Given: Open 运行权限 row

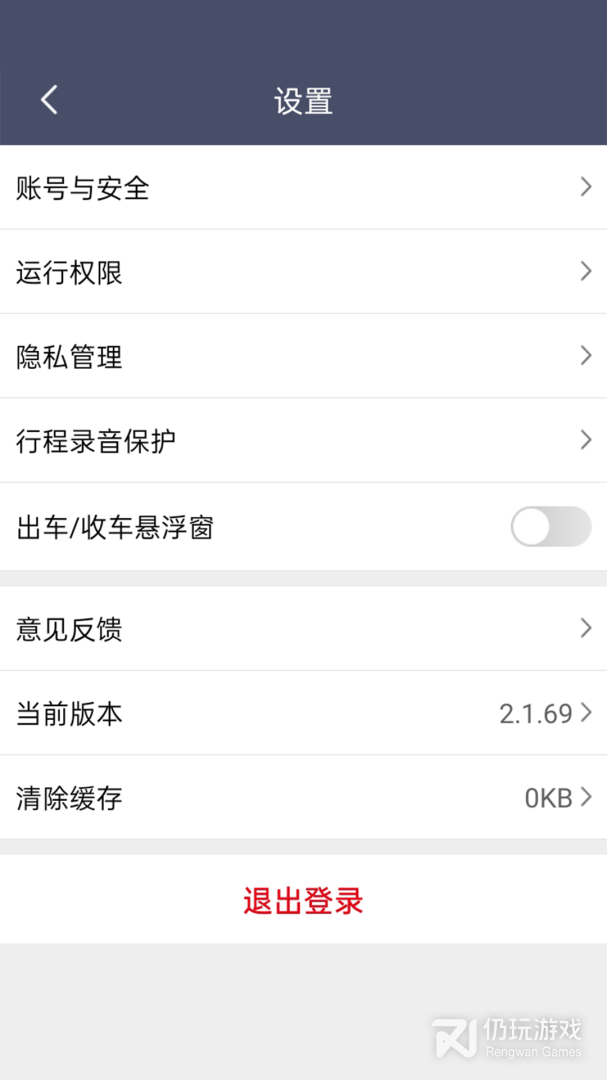Looking at the screenshot, I should 303,271.
